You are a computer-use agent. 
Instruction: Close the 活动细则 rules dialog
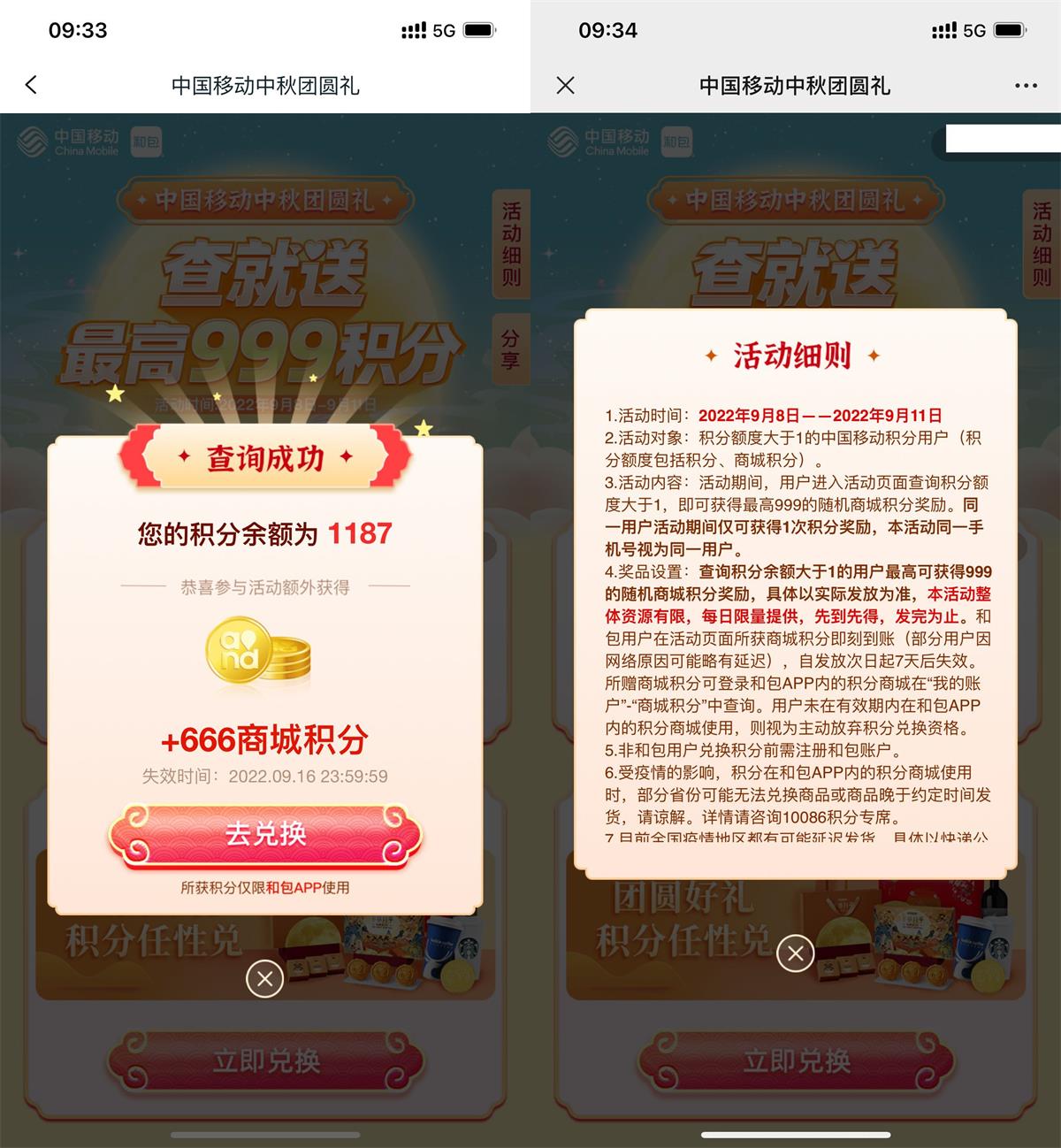(795, 953)
